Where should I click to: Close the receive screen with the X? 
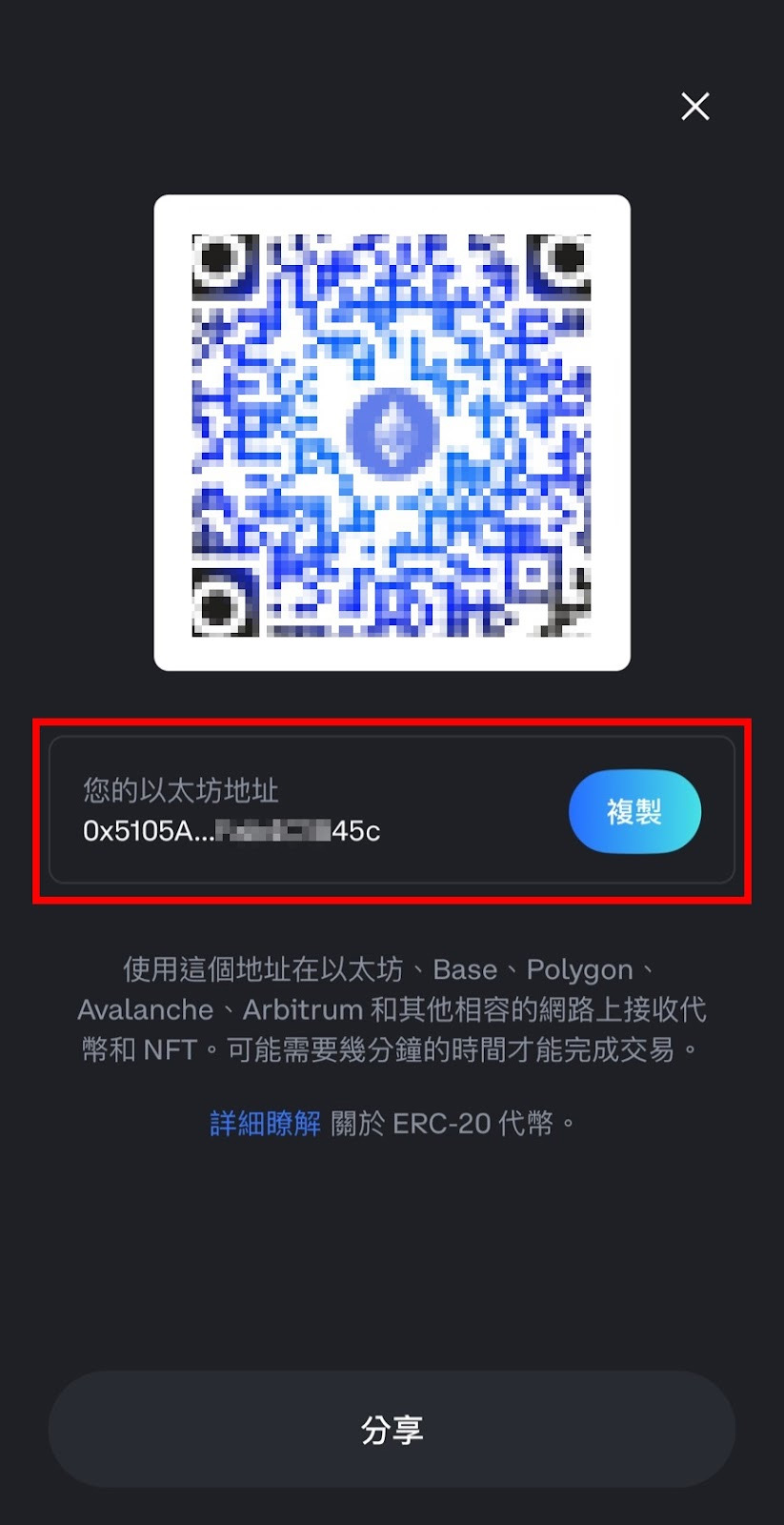[x=694, y=107]
